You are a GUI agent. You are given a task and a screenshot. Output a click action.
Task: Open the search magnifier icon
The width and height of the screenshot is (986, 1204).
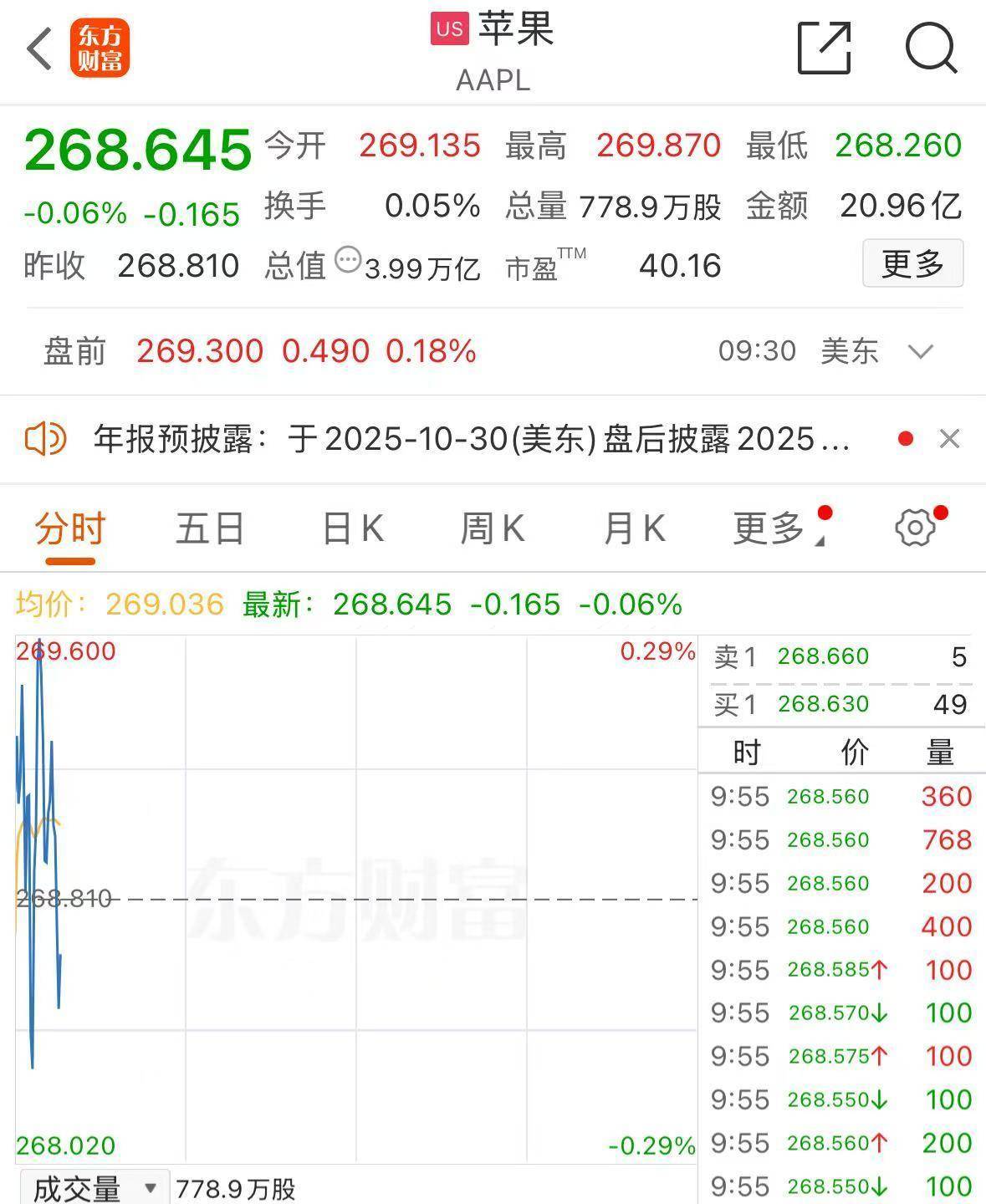[931, 48]
